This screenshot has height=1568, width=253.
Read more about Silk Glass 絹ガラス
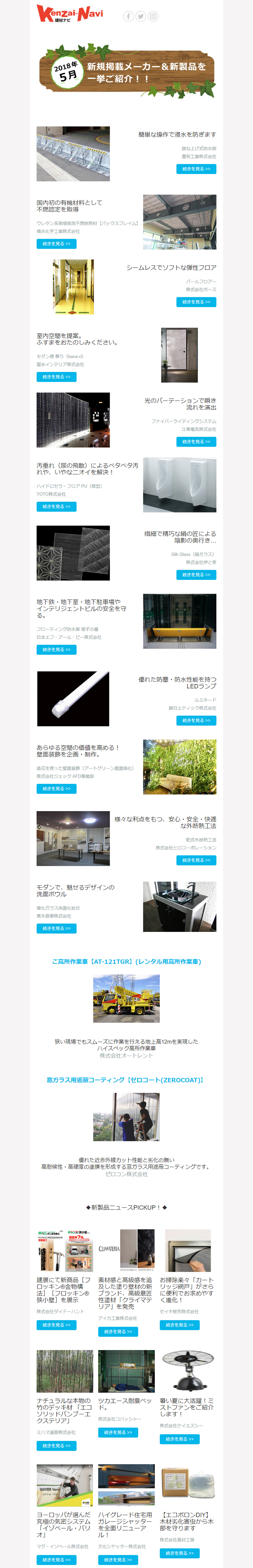196,574
